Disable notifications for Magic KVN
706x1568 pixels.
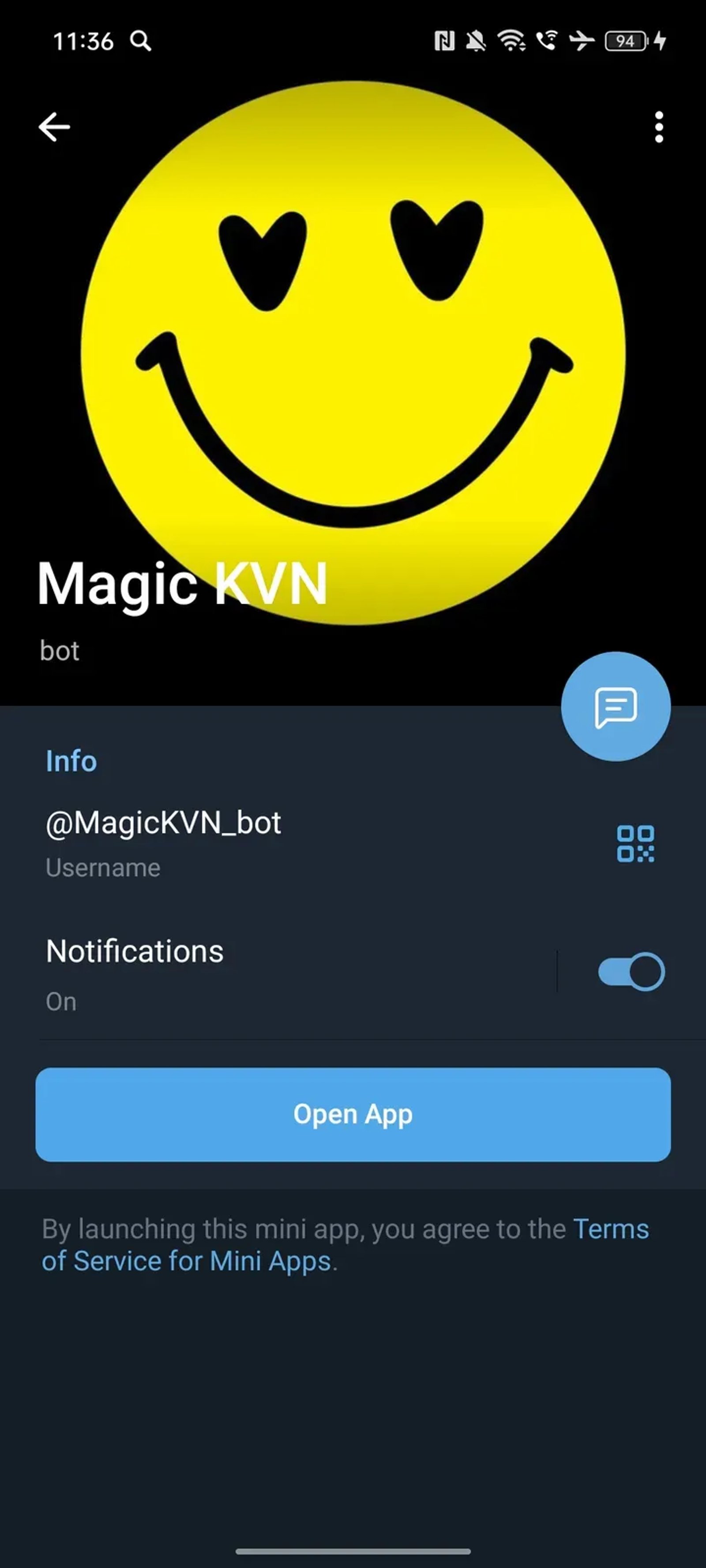(x=631, y=971)
